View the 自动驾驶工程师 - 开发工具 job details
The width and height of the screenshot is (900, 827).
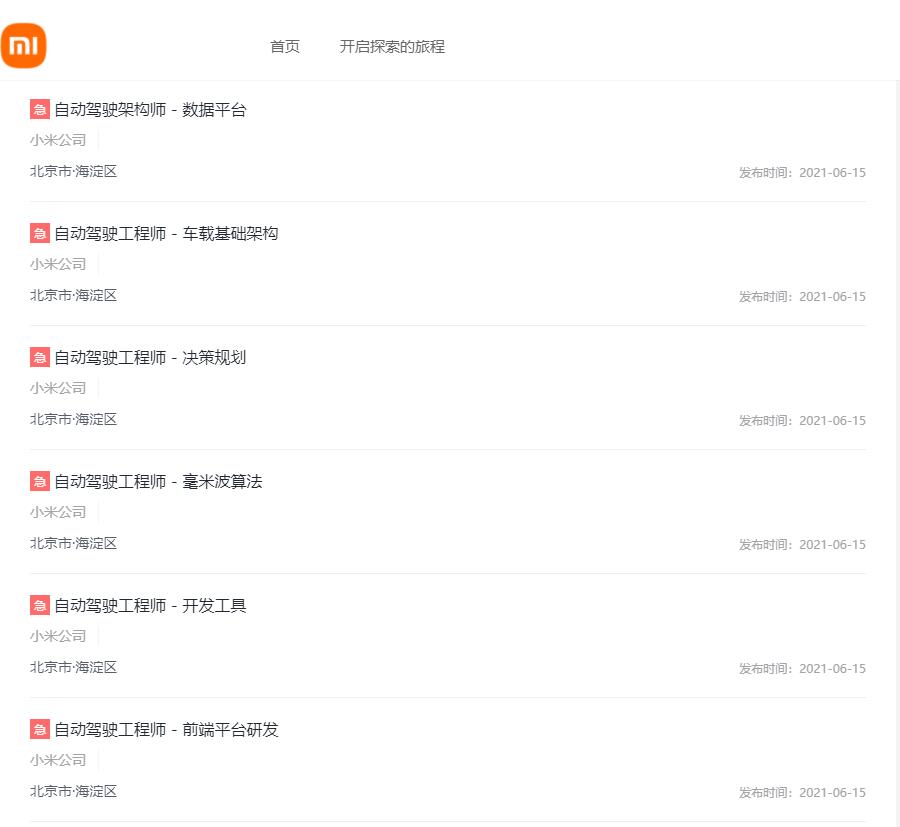[150, 606]
